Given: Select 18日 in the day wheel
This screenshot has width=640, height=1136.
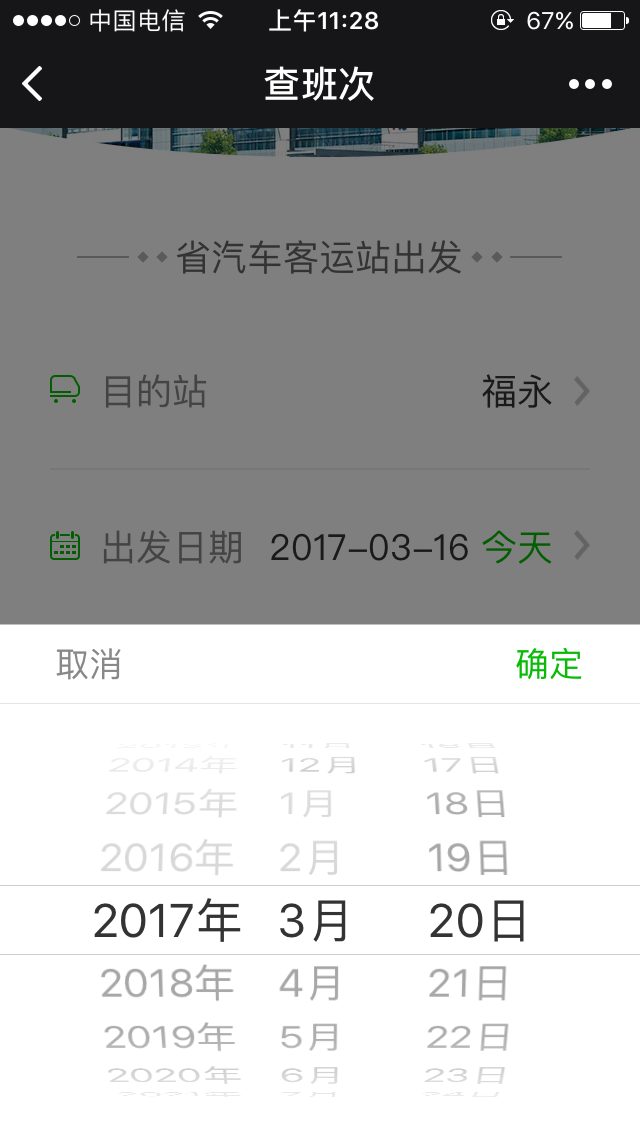Looking at the screenshot, I should (466, 804).
